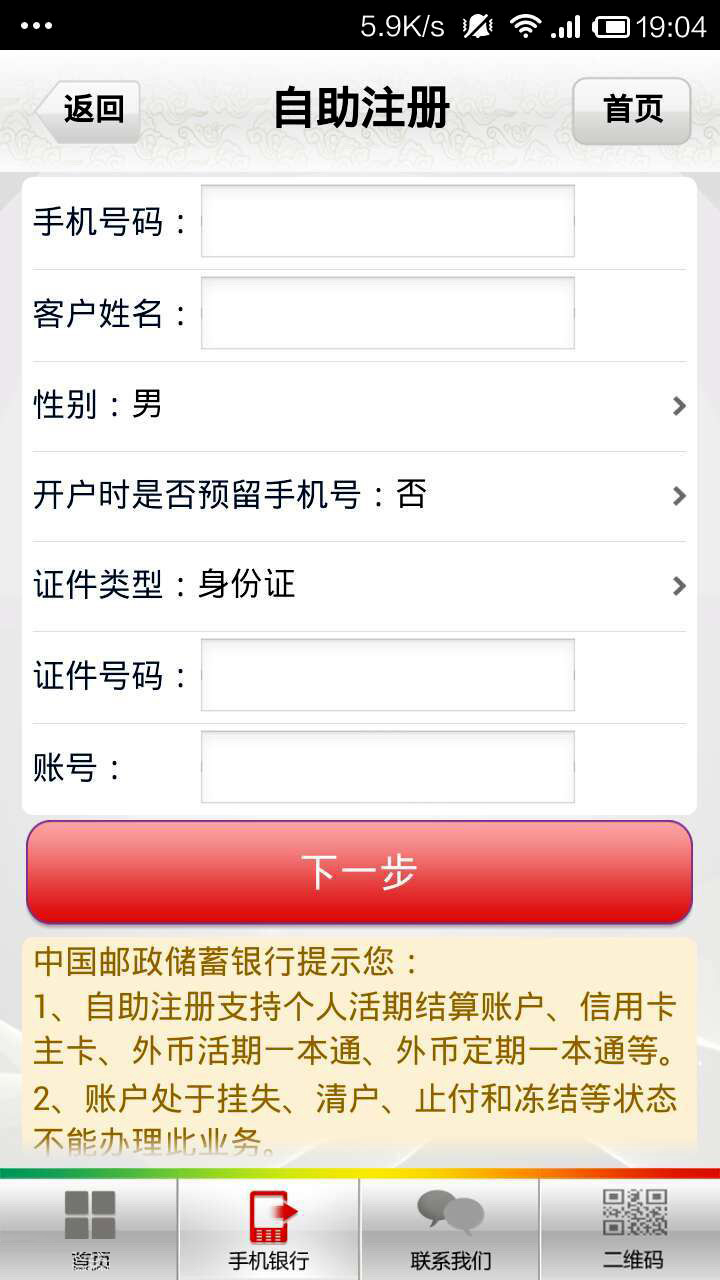This screenshot has width=720, height=1280.
Task: Switch to the 二维码 tab
Action: pos(632,1230)
